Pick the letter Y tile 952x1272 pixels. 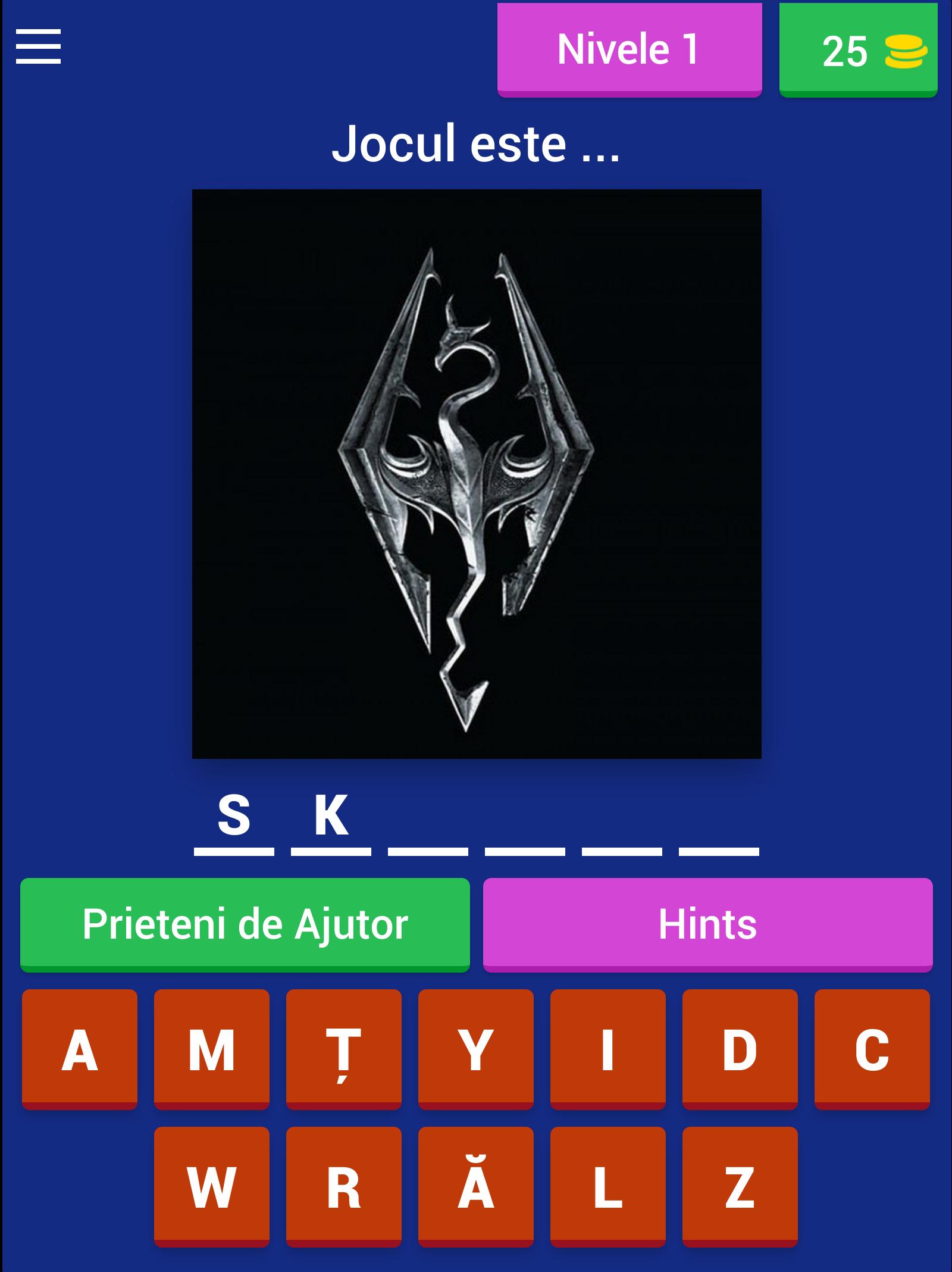click(476, 1051)
